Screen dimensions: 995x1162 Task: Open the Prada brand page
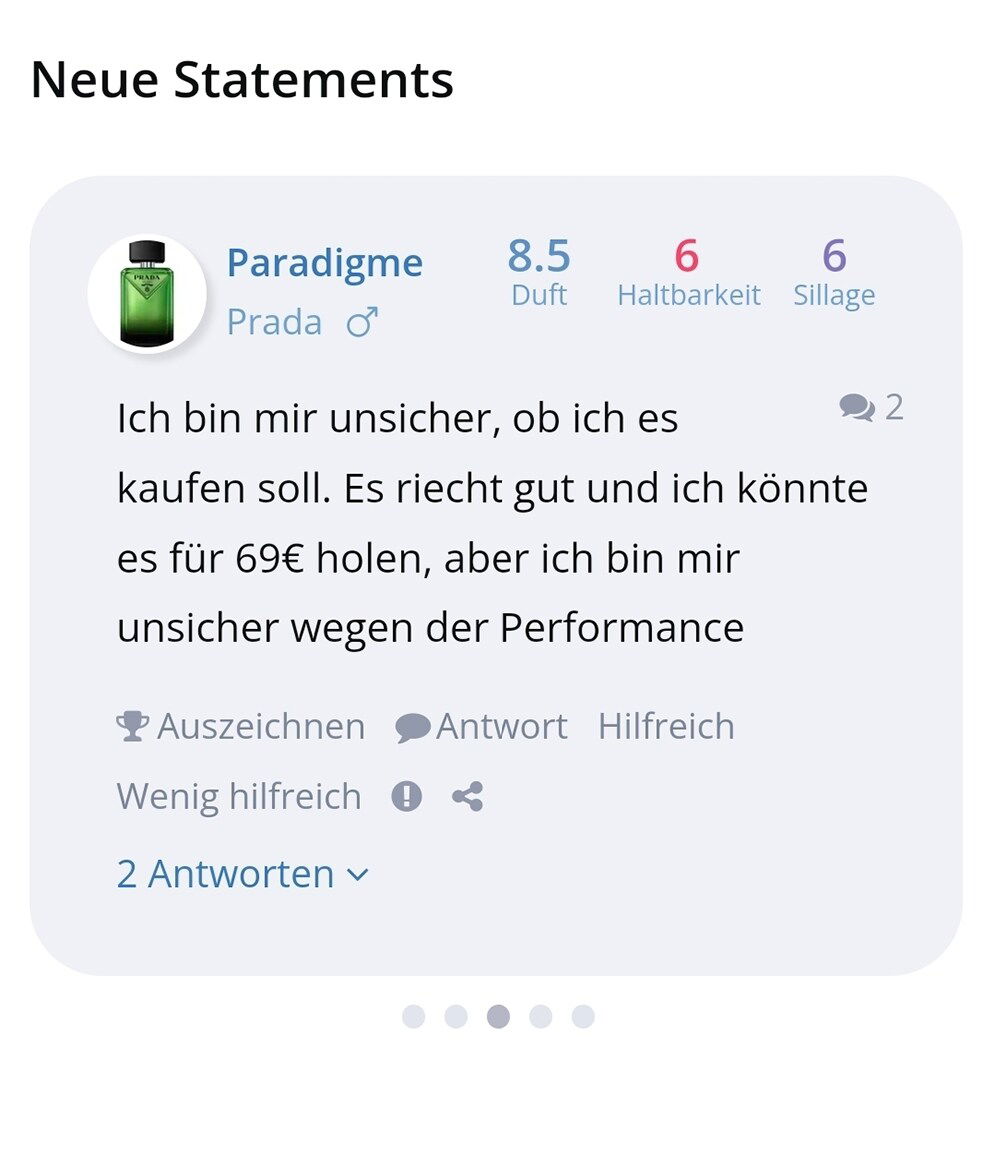[274, 322]
